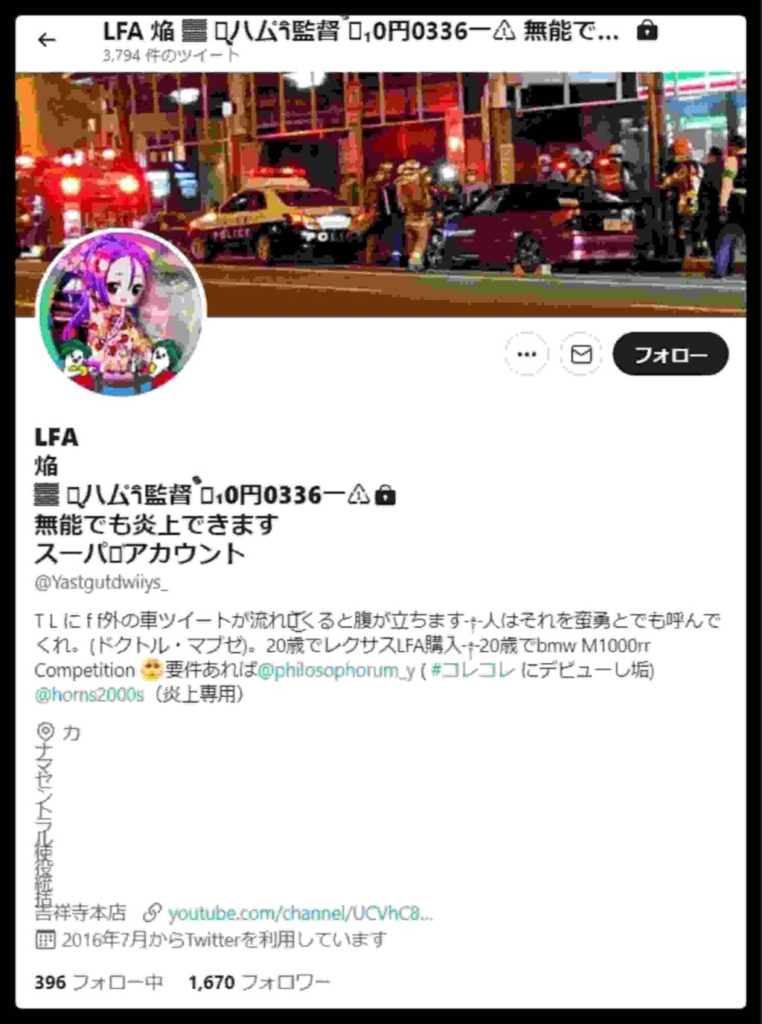Tap the フォロー button to follow
The width and height of the screenshot is (762, 1024).
click(670, 354)
